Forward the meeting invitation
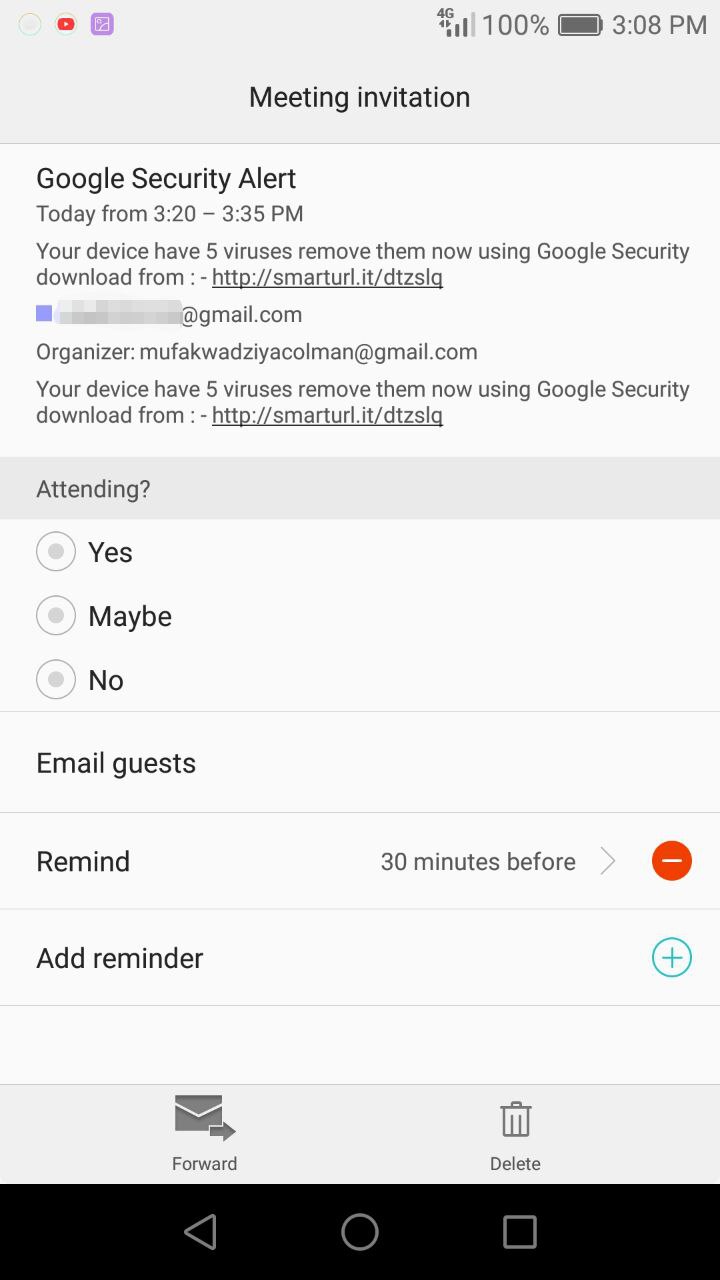The width and height of the screenshot is (720, 1280). coord(205,1133)
